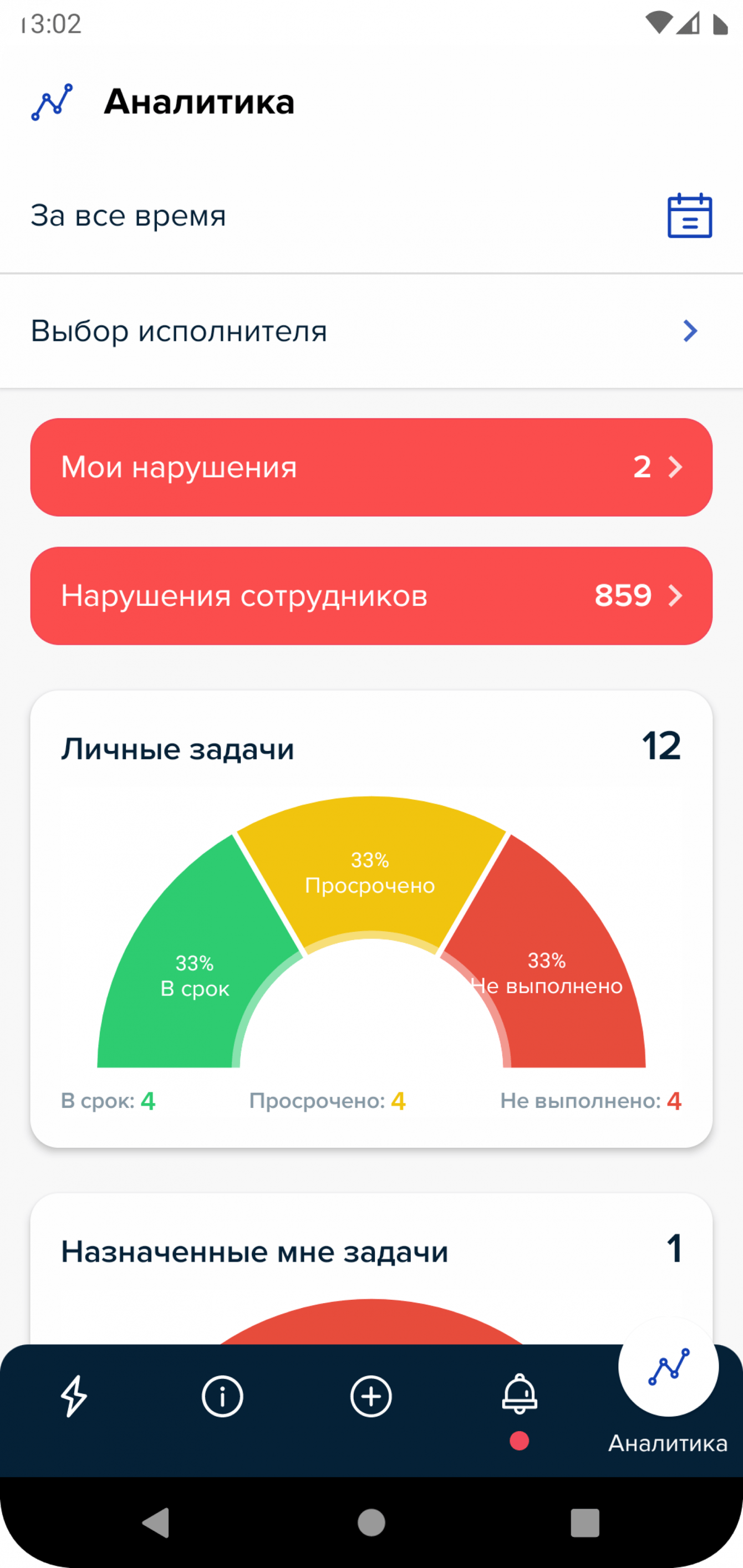The width and height of the screenshot is (743, 1568).
Task: Open Нарушения сотрудников list
Action: [x=371, y=595]
